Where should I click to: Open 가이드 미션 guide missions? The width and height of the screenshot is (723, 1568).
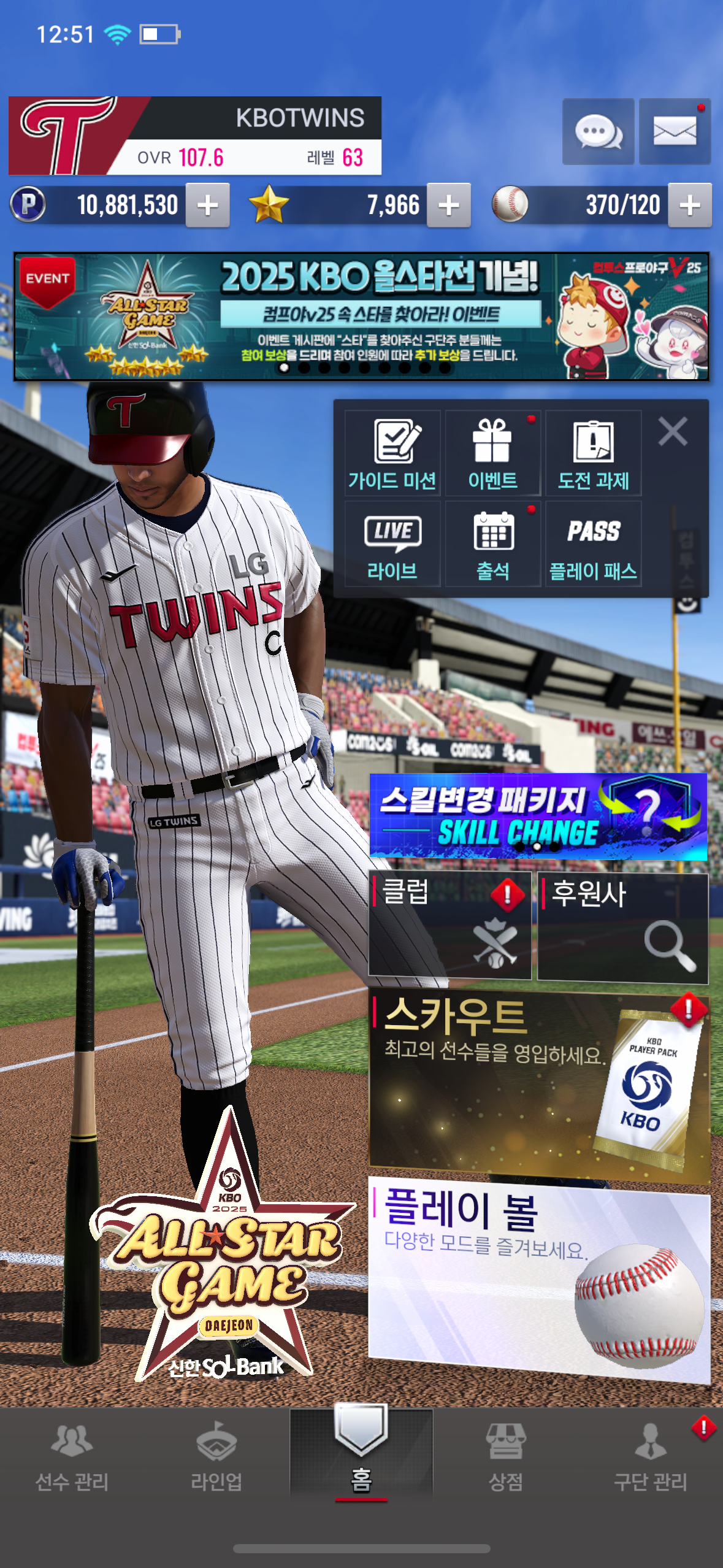pos(392,453)
